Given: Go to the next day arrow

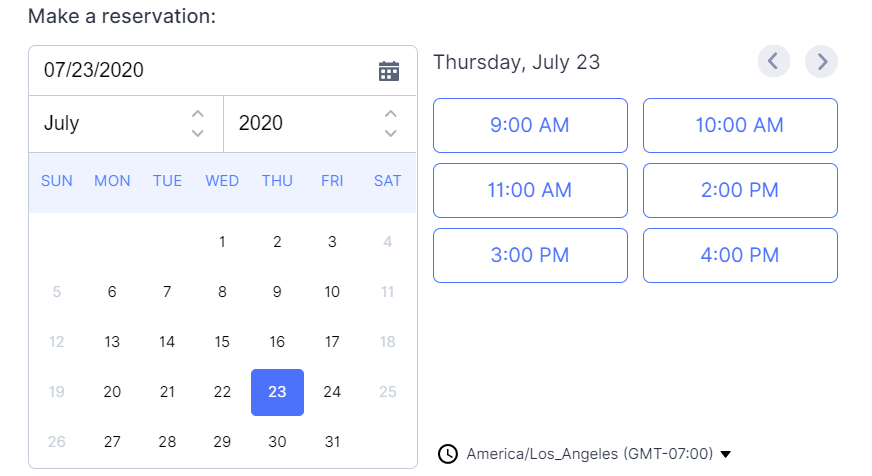Looking at the screenshot, I should click(822, 62).
